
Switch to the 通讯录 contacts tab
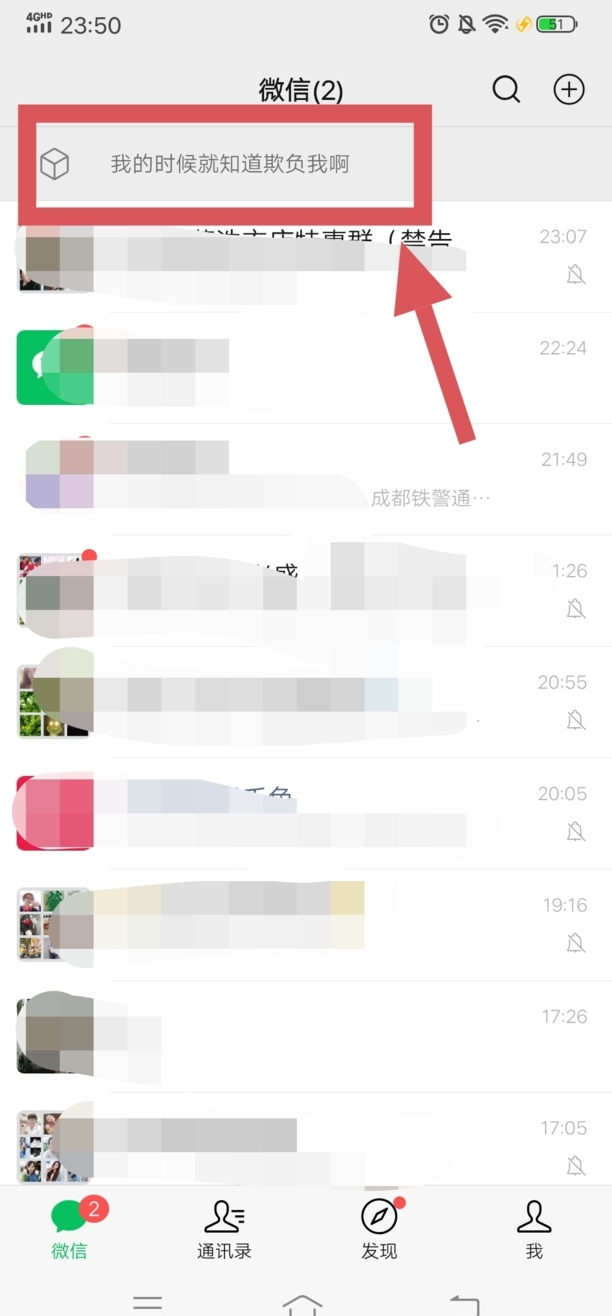pyautogui.click(x=224, y=1229)
